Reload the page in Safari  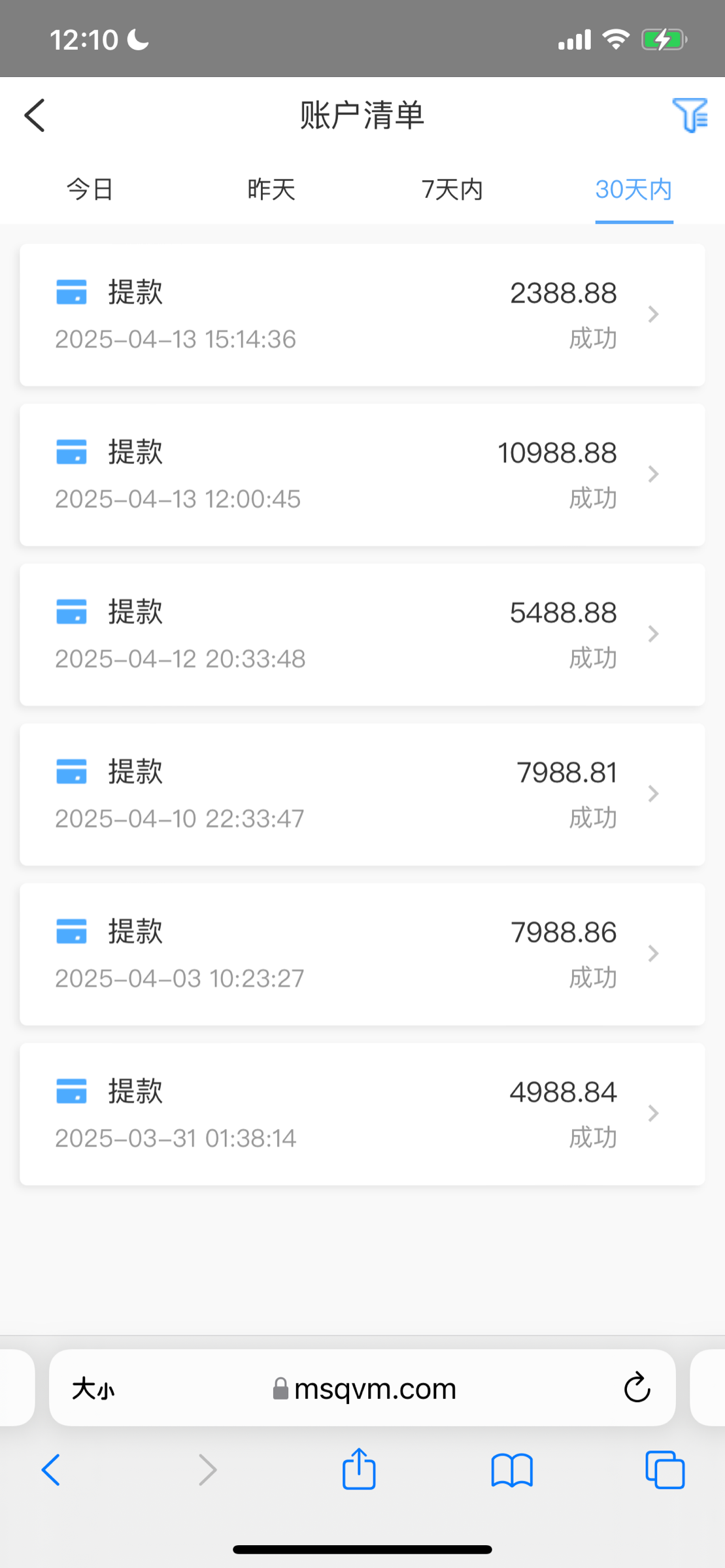point(637,1388)
